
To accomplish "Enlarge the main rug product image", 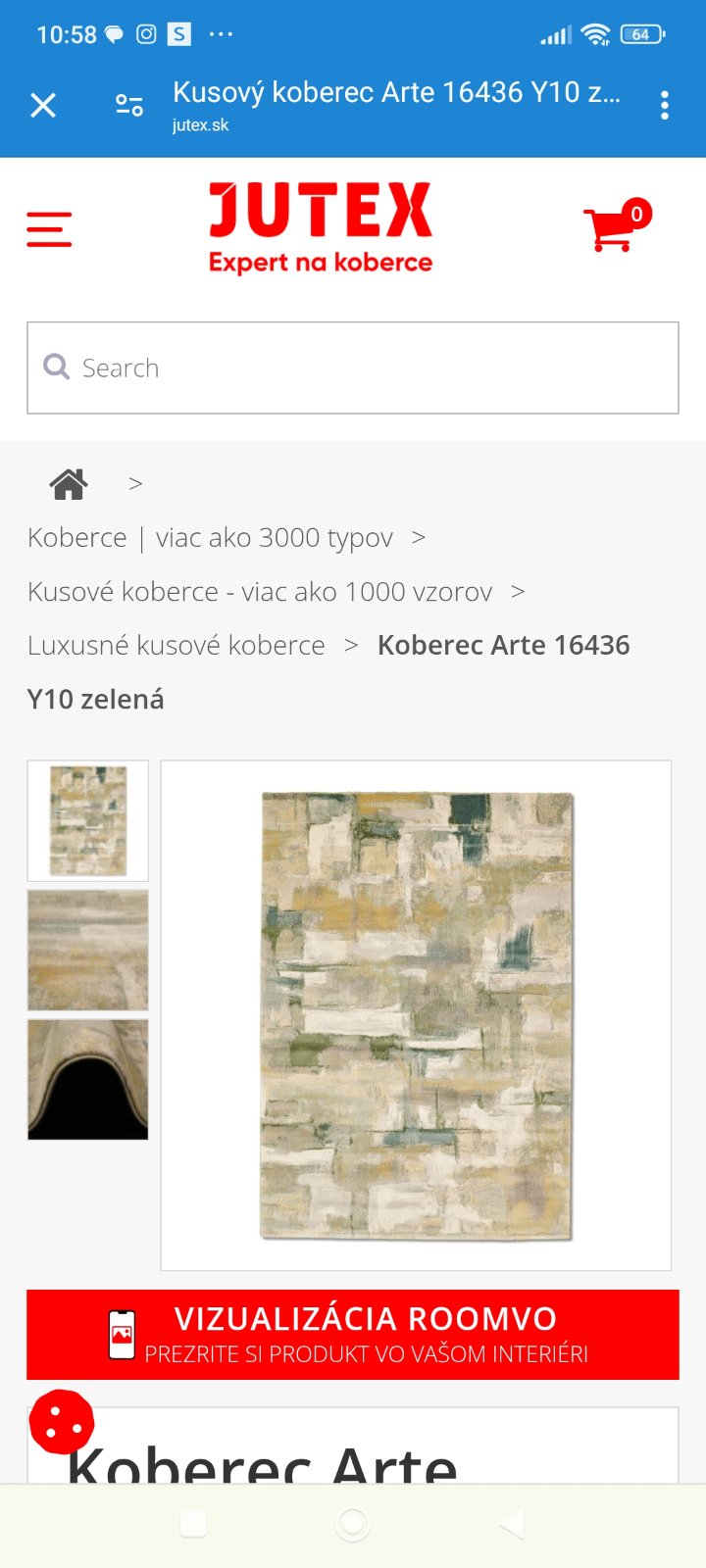I will 416,1015.
